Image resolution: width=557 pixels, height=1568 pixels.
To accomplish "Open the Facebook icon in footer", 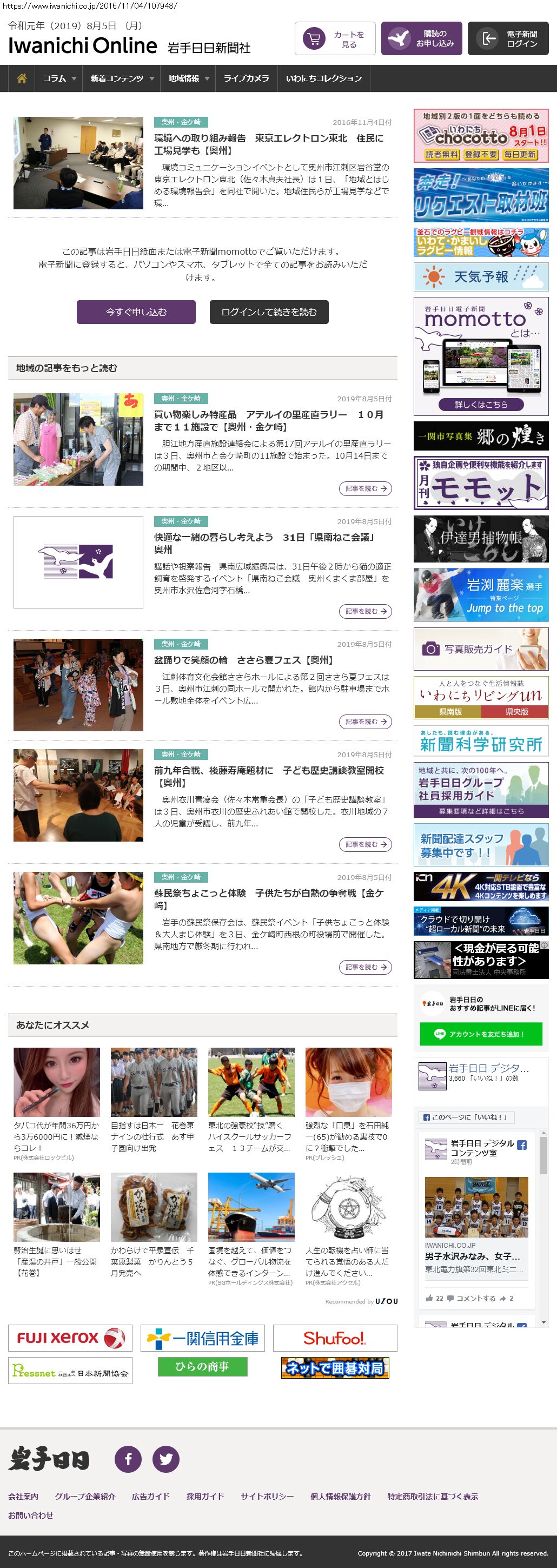I will [x=128, y=1458].
